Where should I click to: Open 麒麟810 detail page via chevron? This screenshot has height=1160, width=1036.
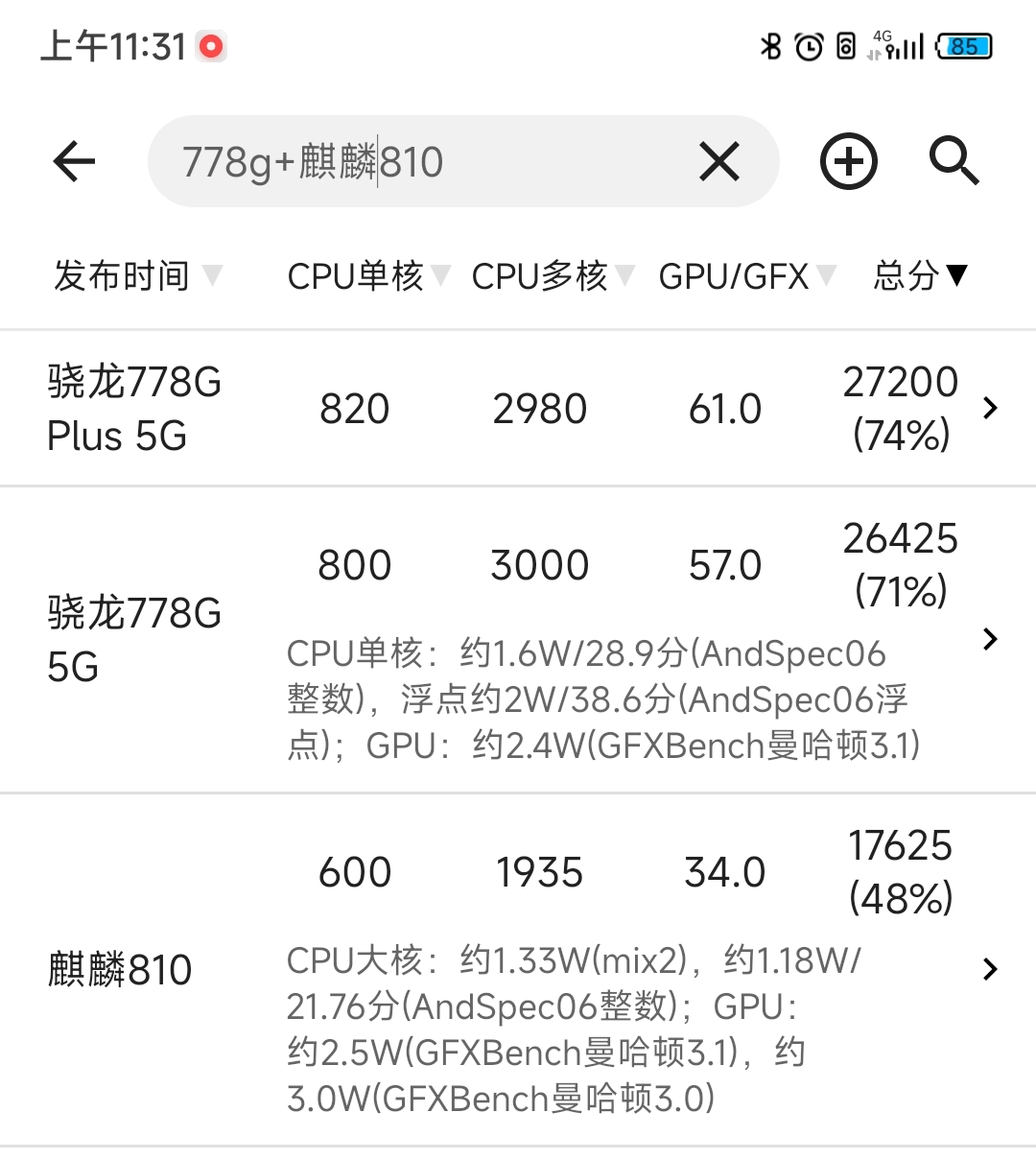(x=989, y=969)
